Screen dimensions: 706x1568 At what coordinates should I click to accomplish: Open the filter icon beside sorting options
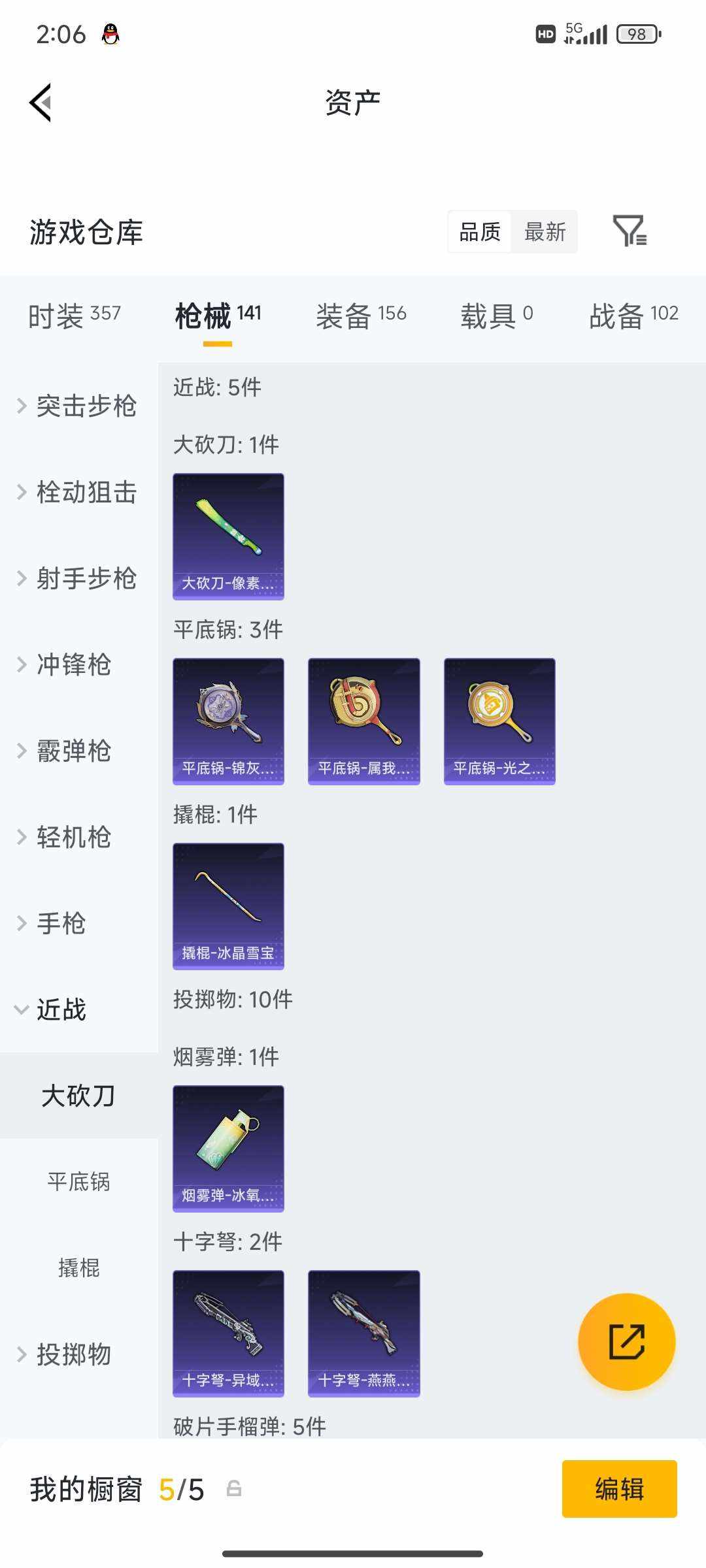click(631, 232)
